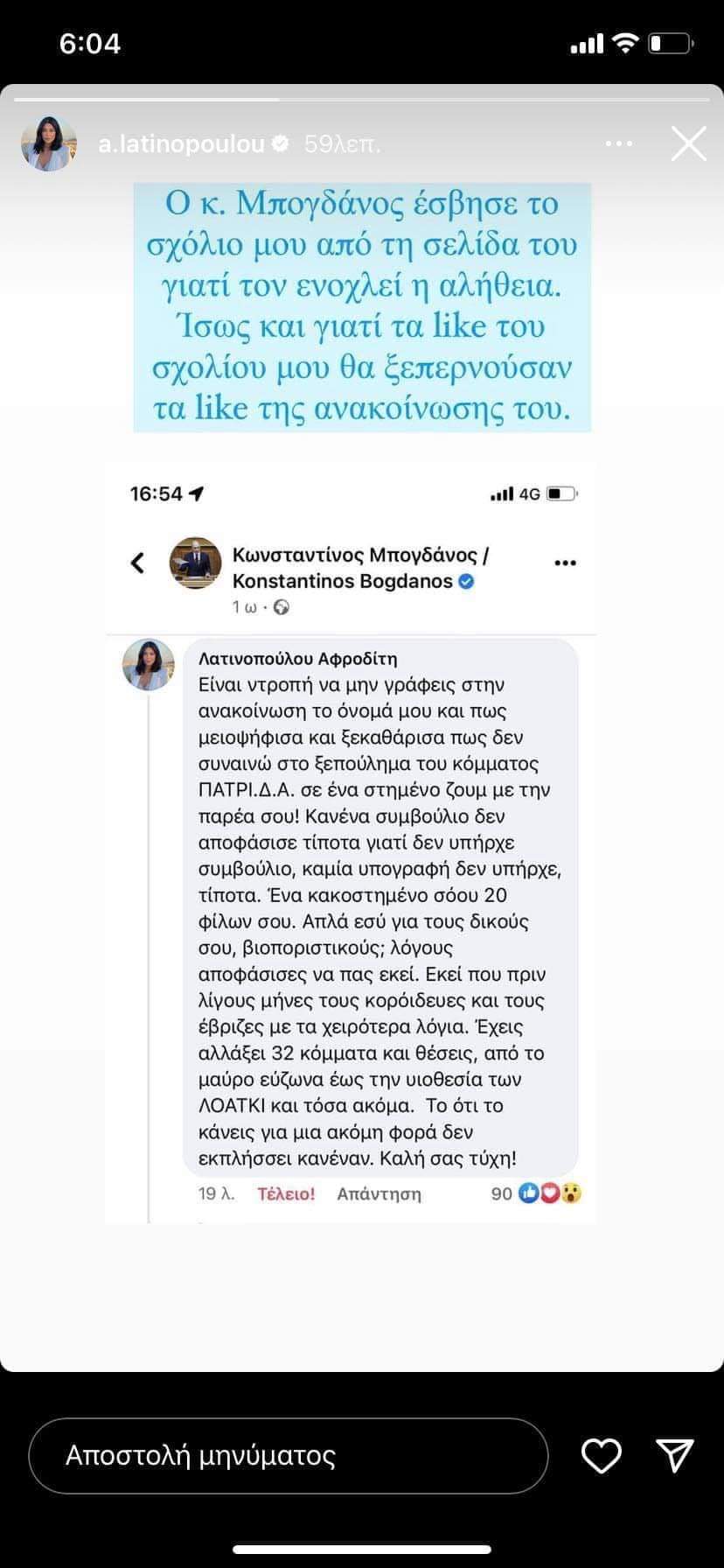
Task: Share the story via paper plane icon
Action: [x=674, y=1456]
